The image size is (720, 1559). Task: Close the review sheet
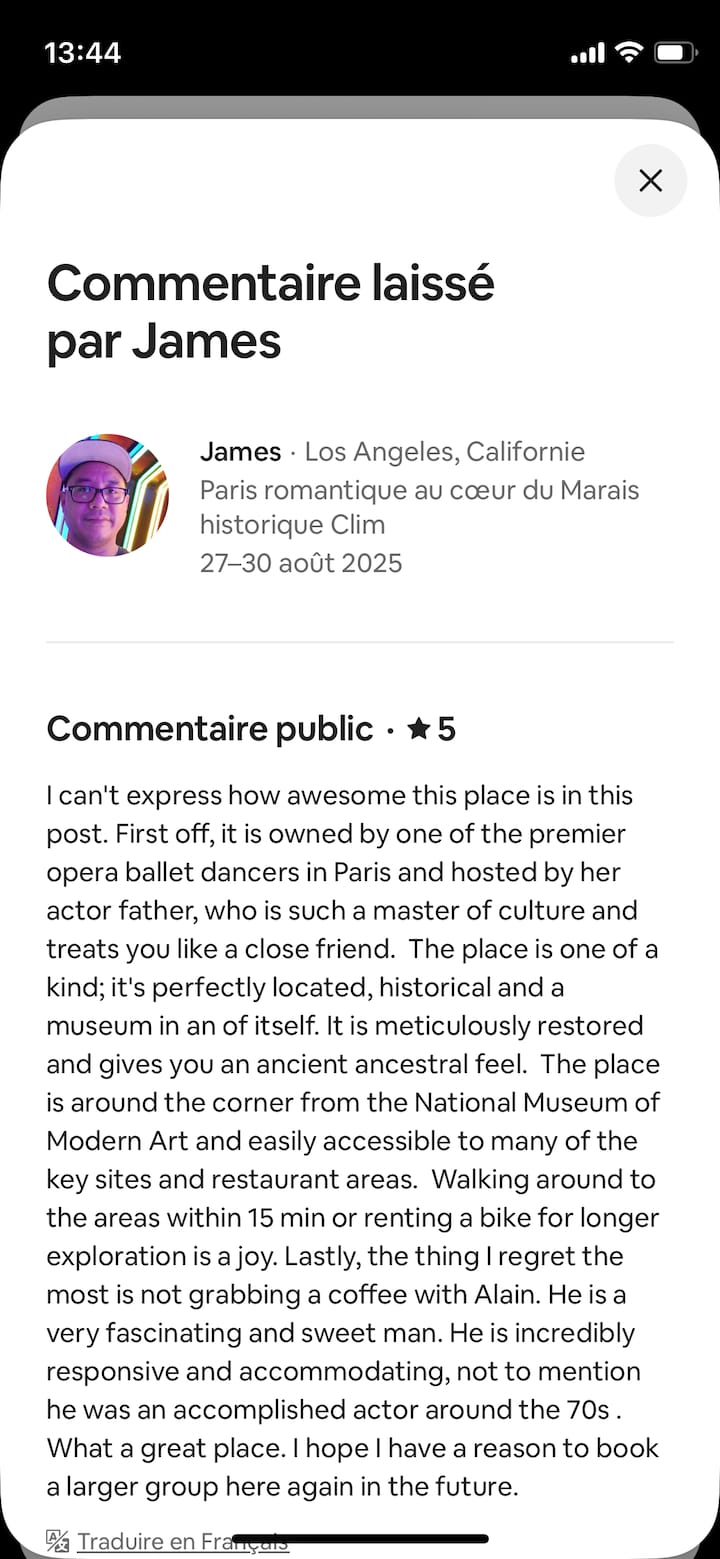coord(650,181)
